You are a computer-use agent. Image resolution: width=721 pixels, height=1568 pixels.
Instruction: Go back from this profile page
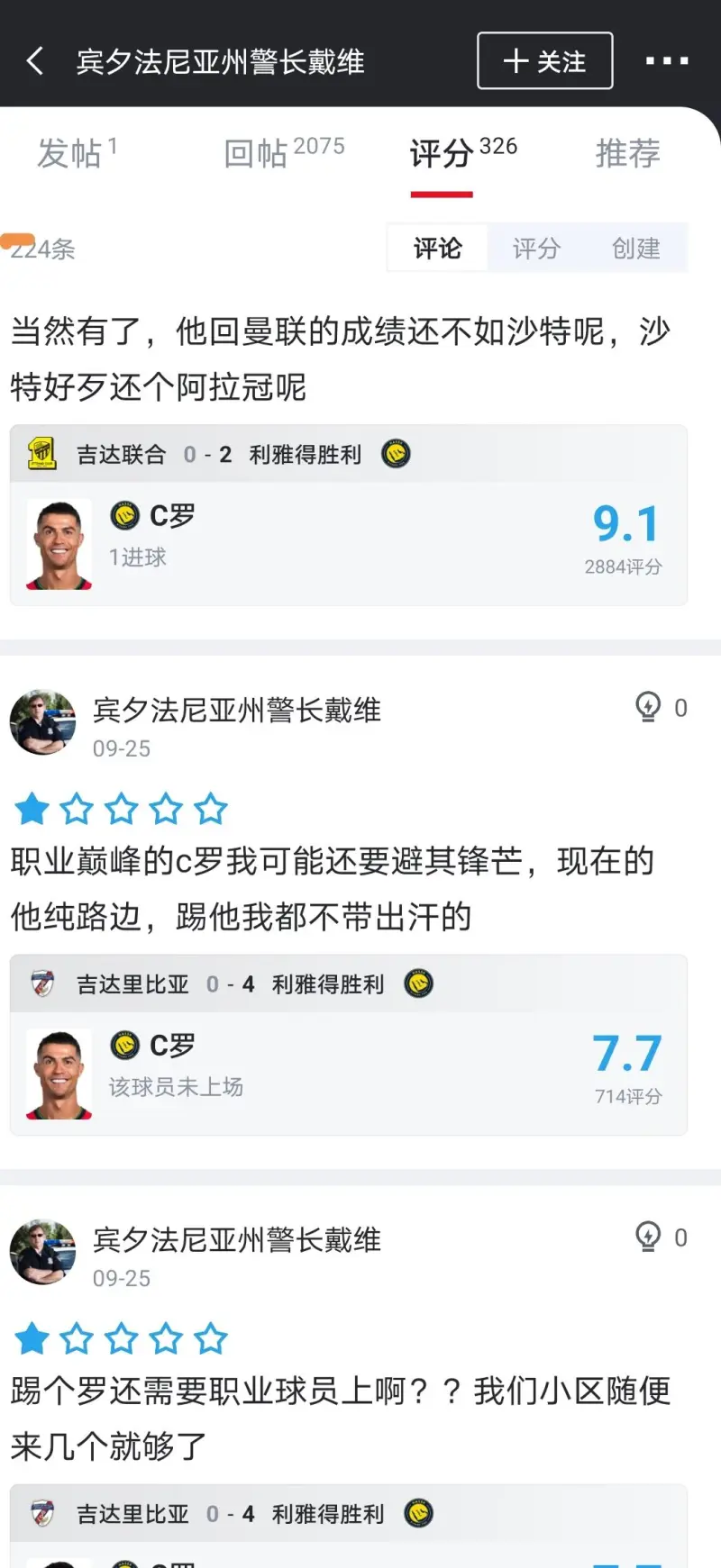pos(35,61)
